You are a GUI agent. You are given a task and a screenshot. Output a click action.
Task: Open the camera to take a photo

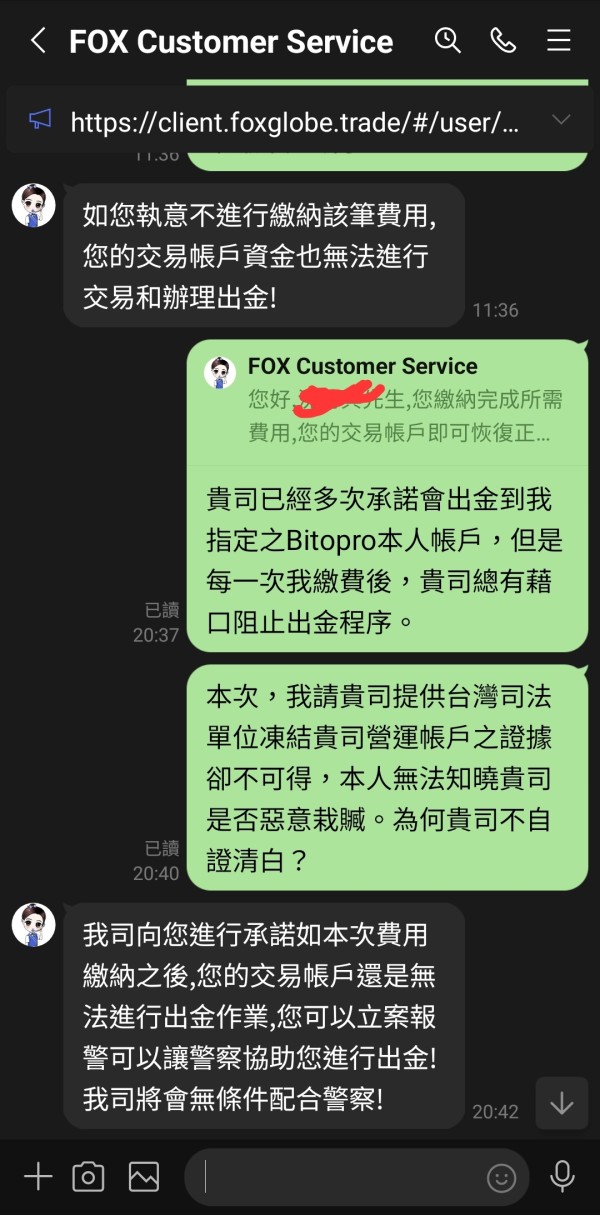88,1177
